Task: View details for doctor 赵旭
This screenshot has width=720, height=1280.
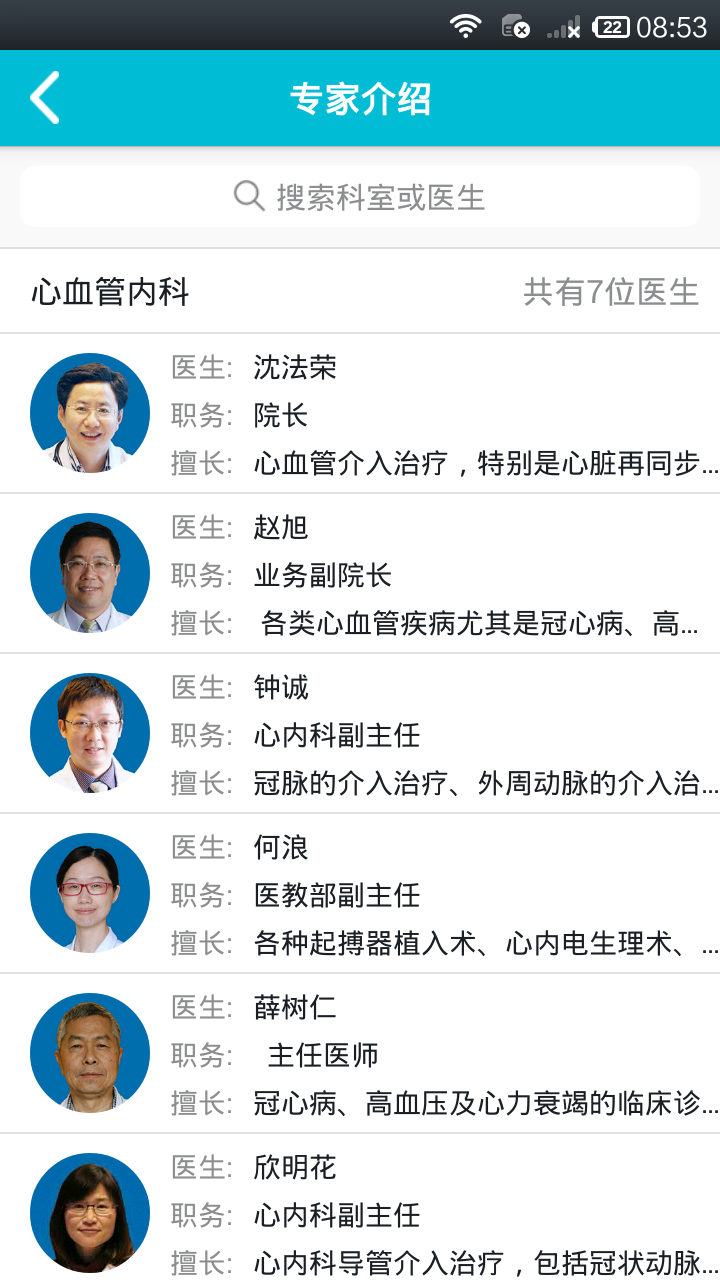Action: pyautogui.click(x=360, y=574)
